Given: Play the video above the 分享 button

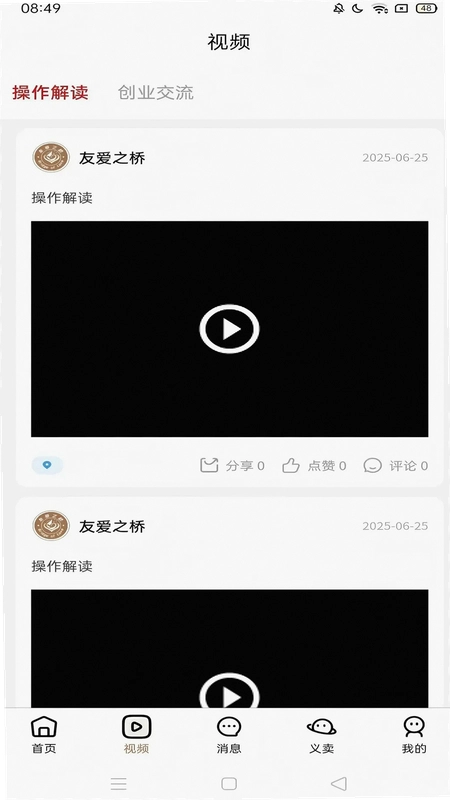Looking at the screenshot, I should [x=229, y=329].
